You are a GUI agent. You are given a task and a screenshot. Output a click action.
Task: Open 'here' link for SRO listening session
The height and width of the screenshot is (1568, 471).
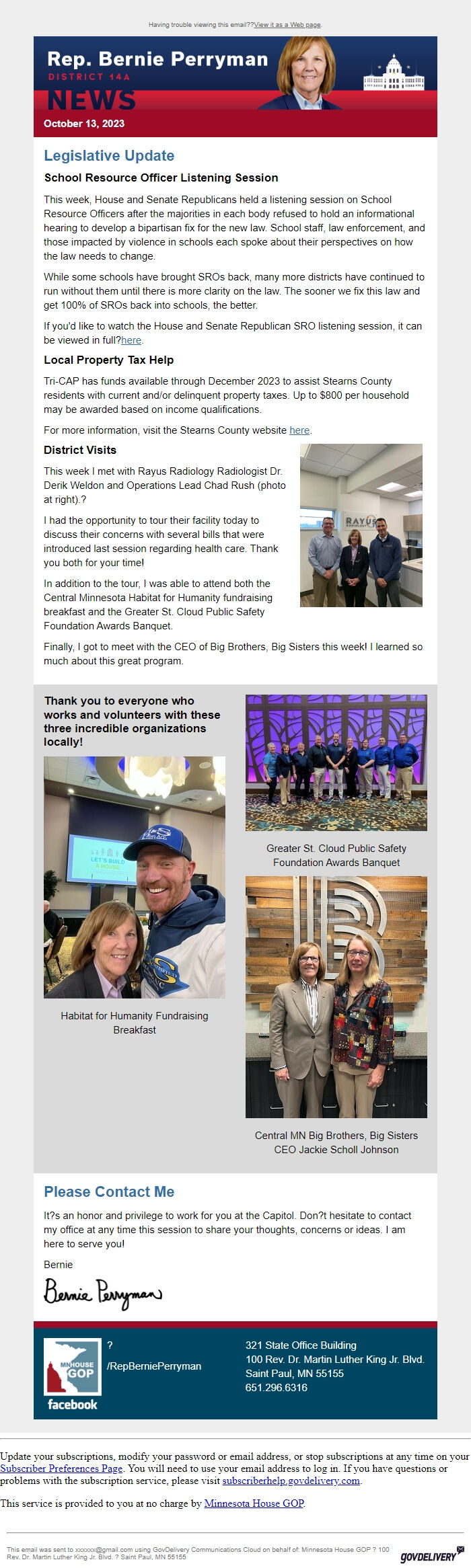pyautogui.click(x=131, y=340)
